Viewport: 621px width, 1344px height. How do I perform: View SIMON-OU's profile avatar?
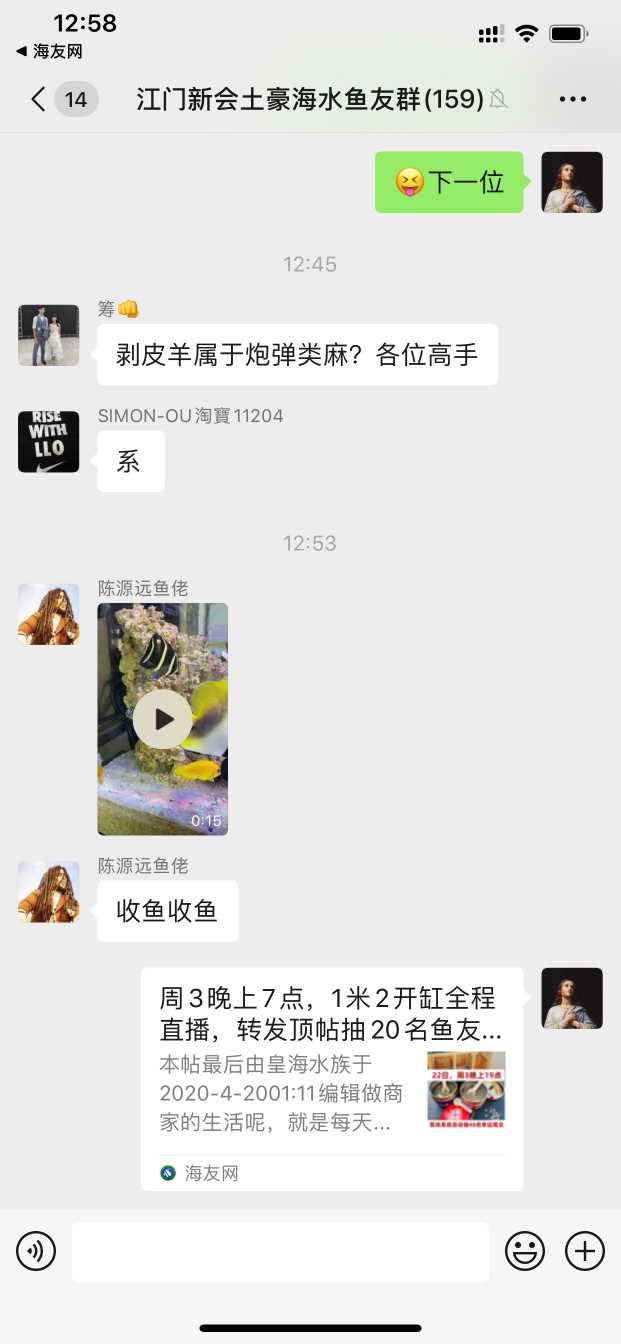tap(48, 441)
